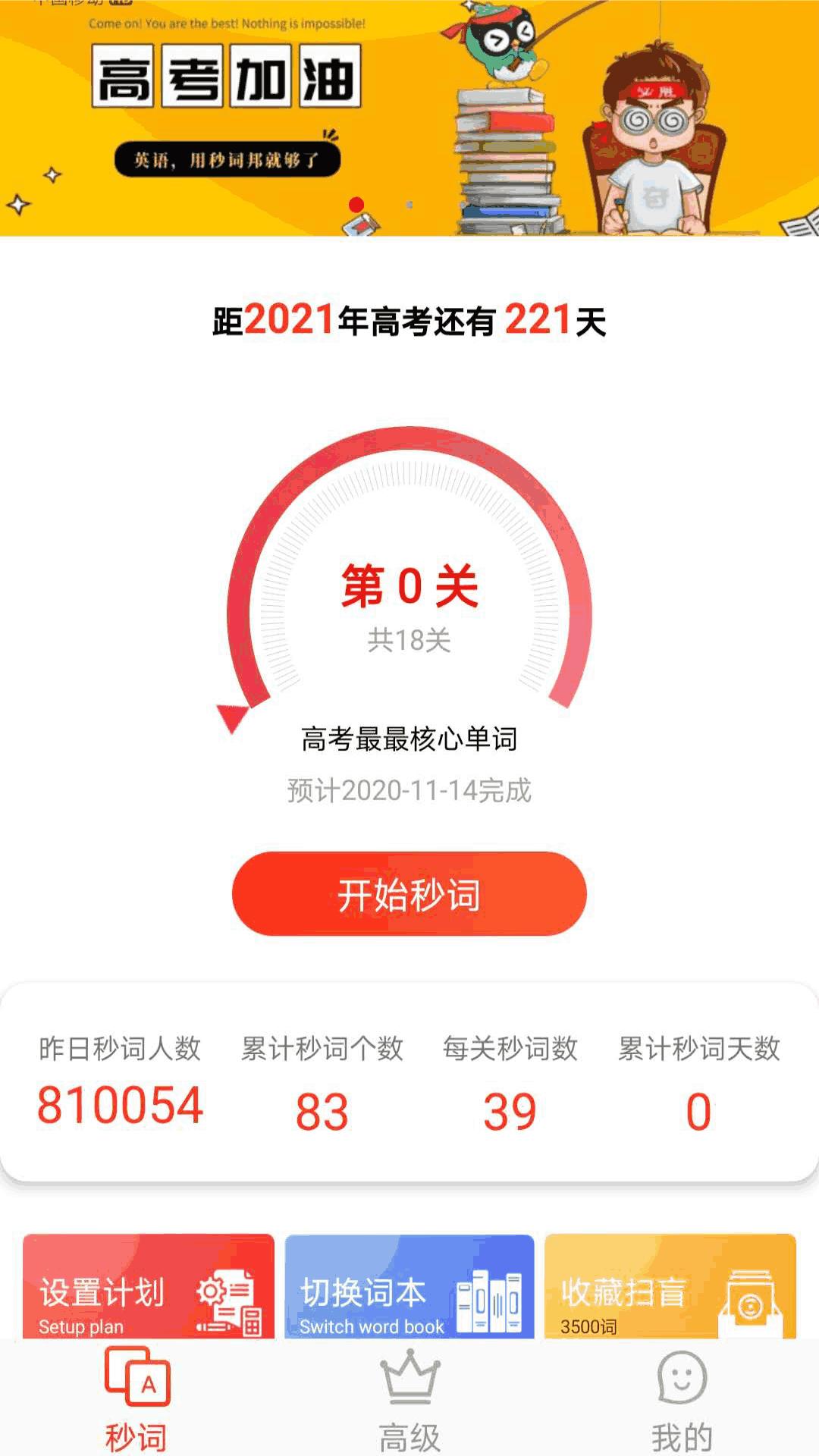Open the 收藏扫盲 3500词 card
819x1456 pixels.
[x=670, y=1287]
